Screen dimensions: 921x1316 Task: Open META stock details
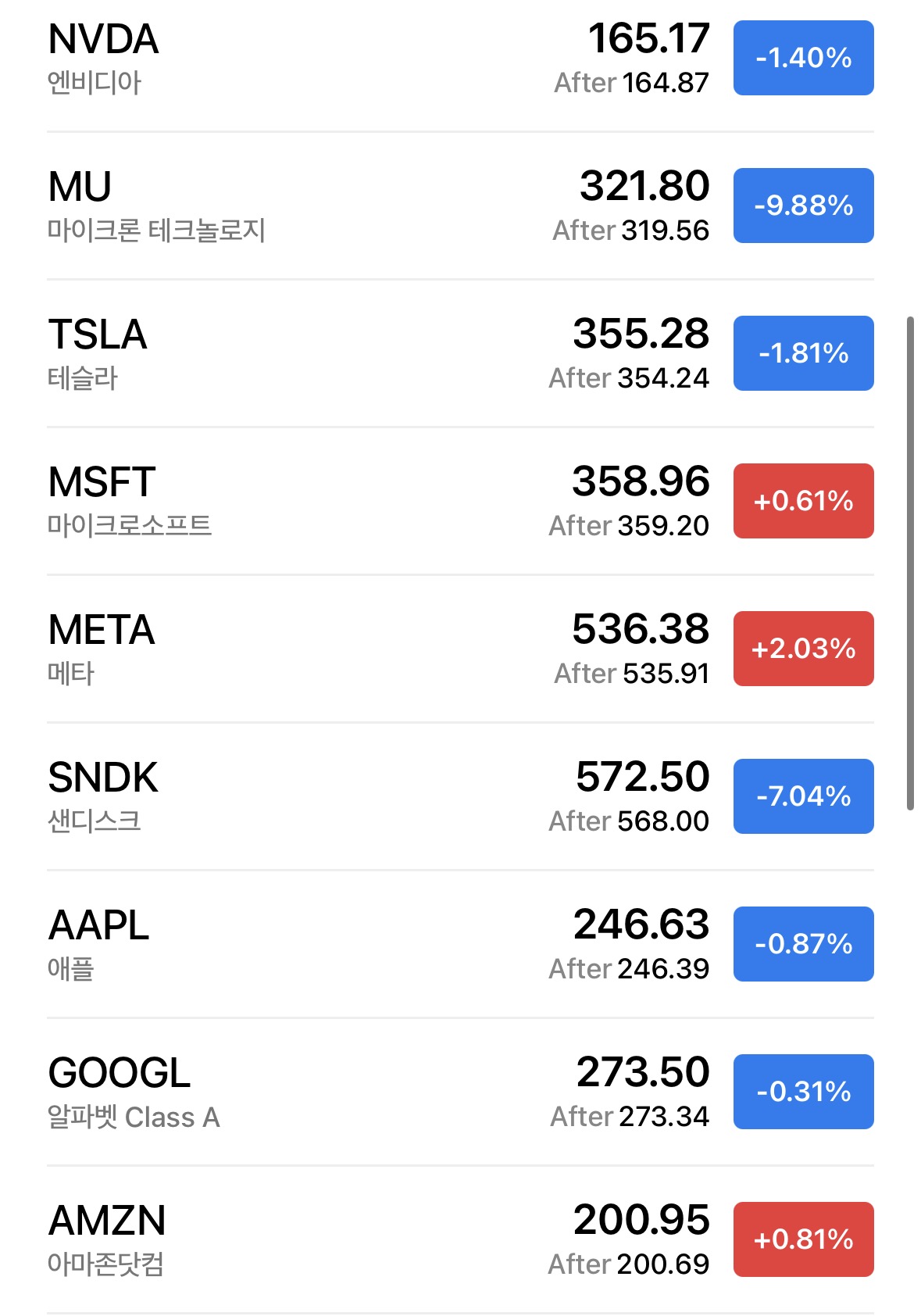click(x=102, y=649)
